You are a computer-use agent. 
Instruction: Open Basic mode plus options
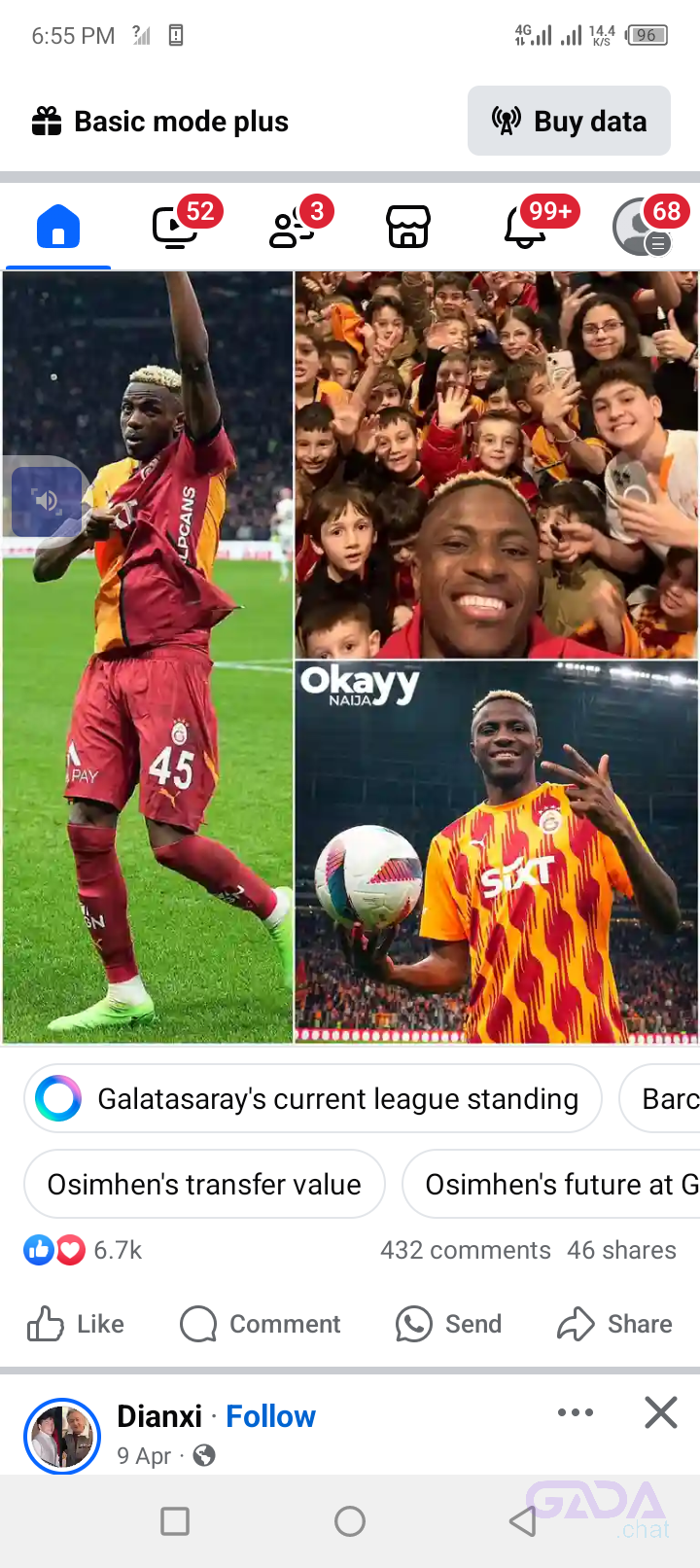(160, 122)
